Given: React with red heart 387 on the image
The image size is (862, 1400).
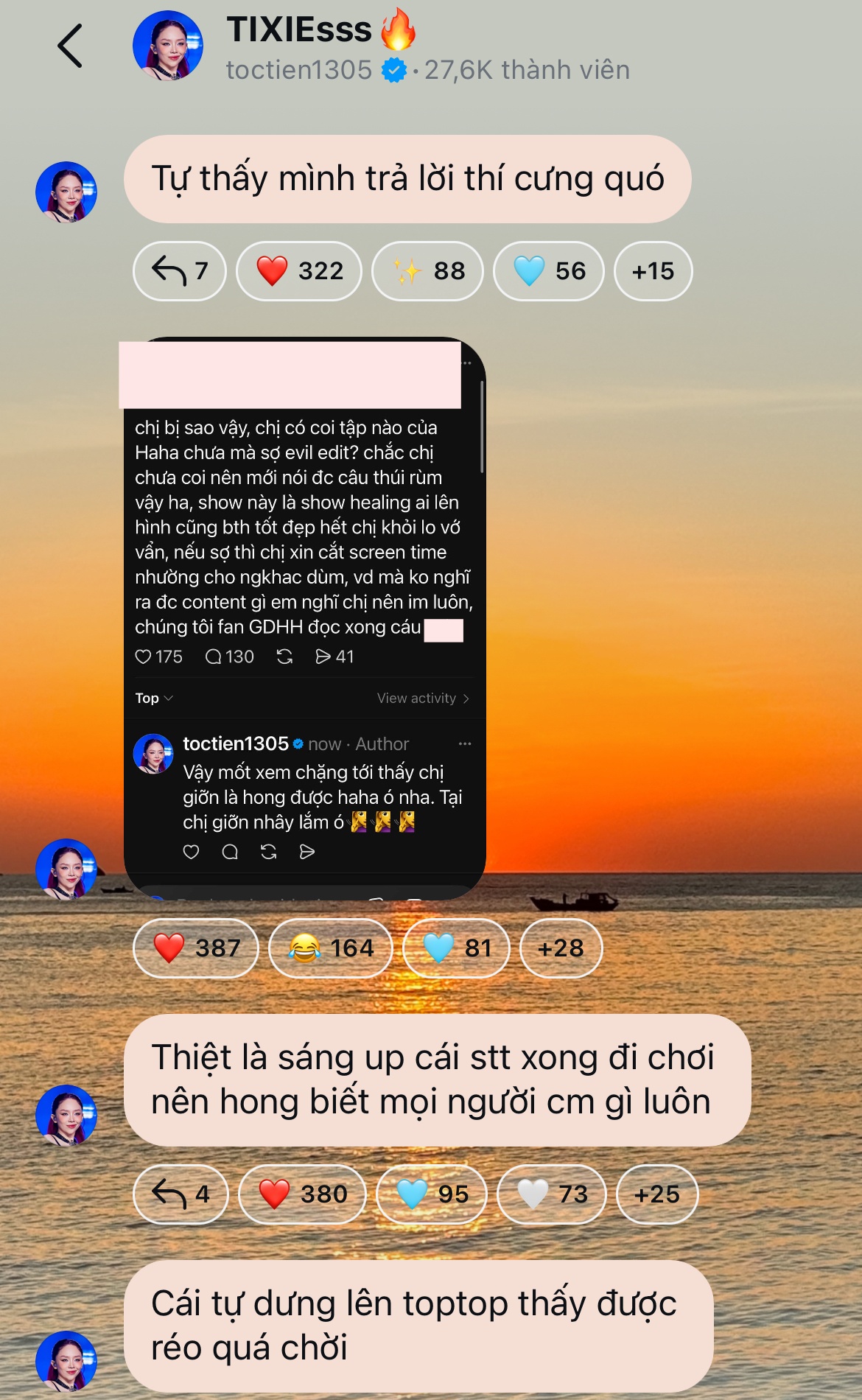Looking at the screenshot, I should pos(197,948).
